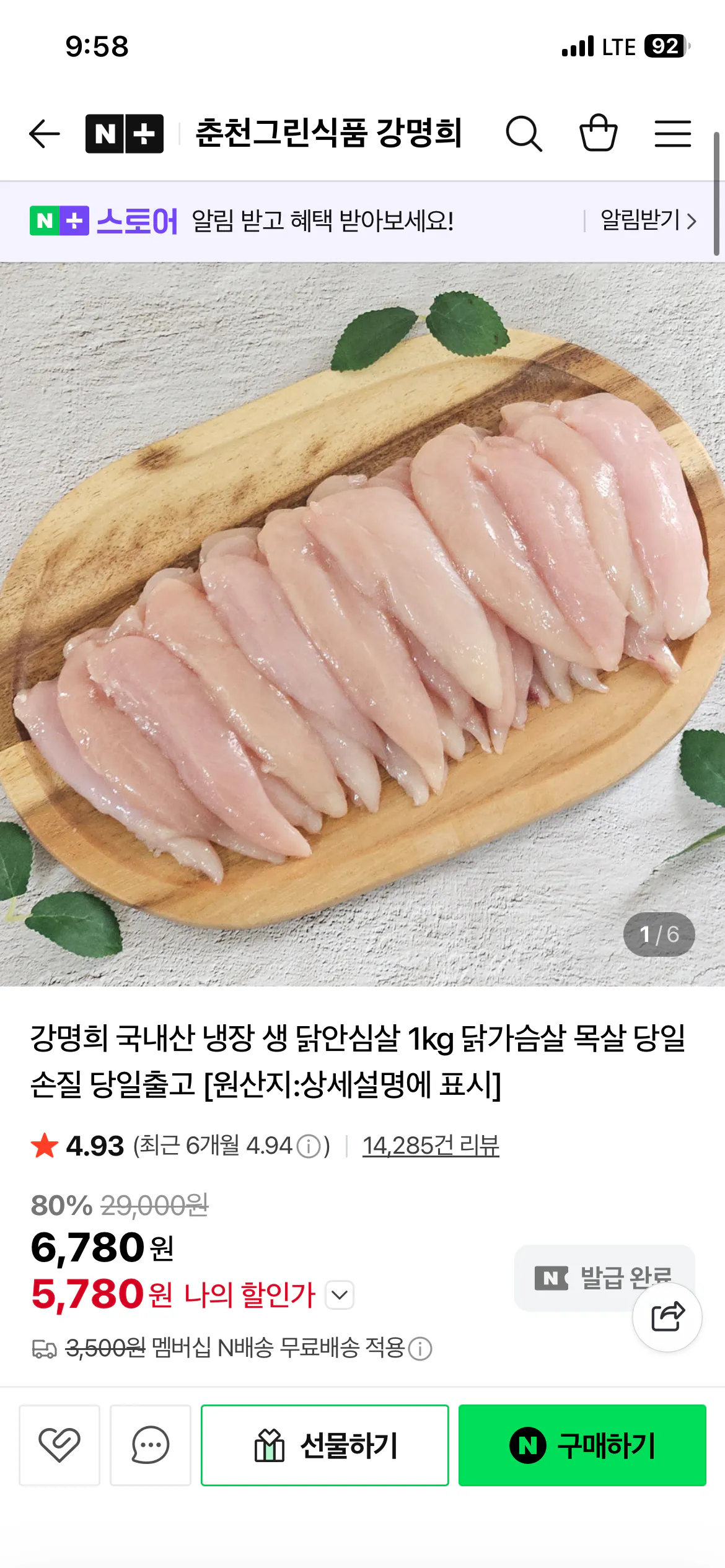
Task: Tap the green 구매하기 purchase button
Action: pos(584,1445)
